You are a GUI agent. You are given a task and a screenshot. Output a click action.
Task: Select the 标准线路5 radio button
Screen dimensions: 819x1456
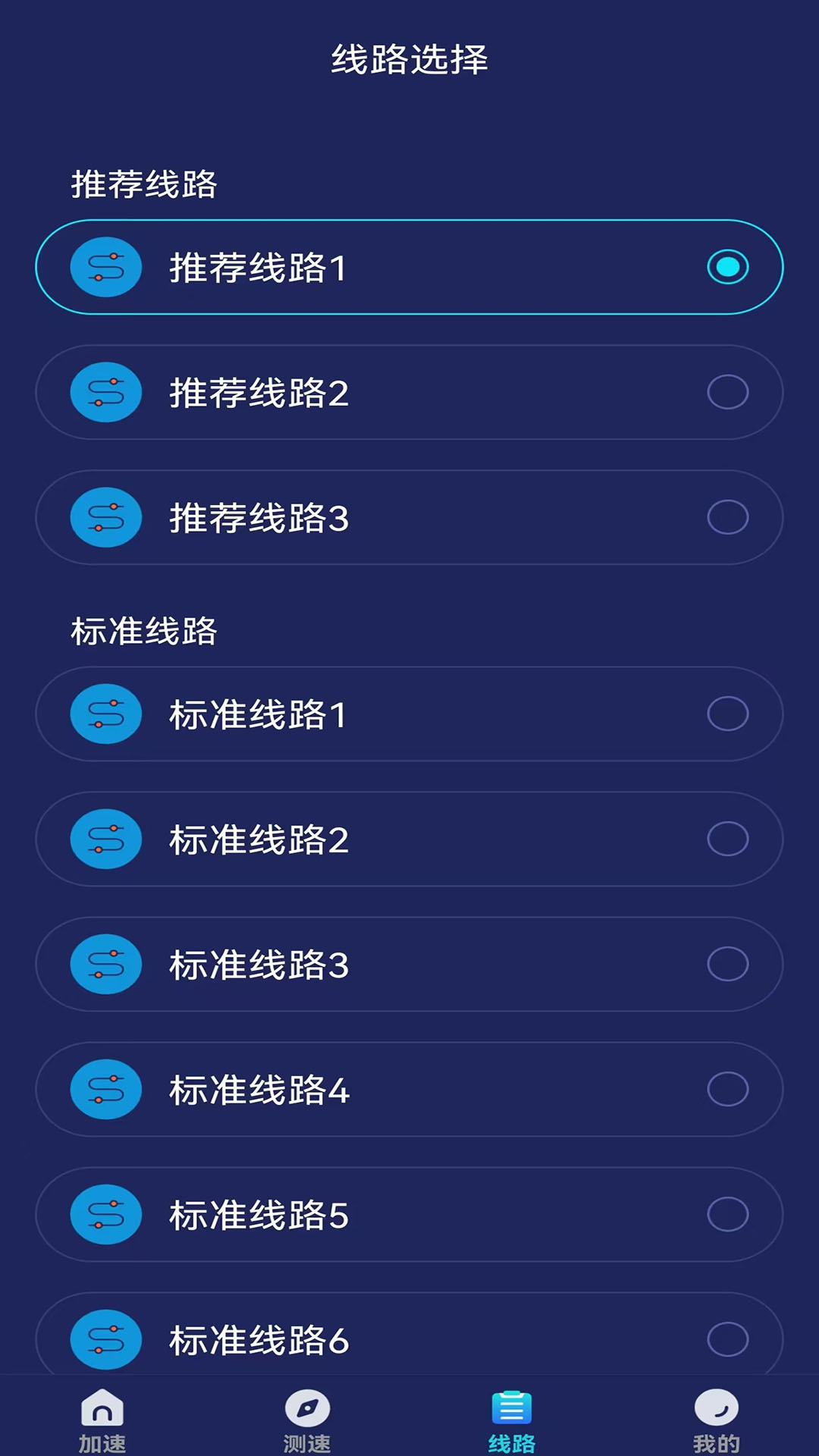coord(728,1215)
